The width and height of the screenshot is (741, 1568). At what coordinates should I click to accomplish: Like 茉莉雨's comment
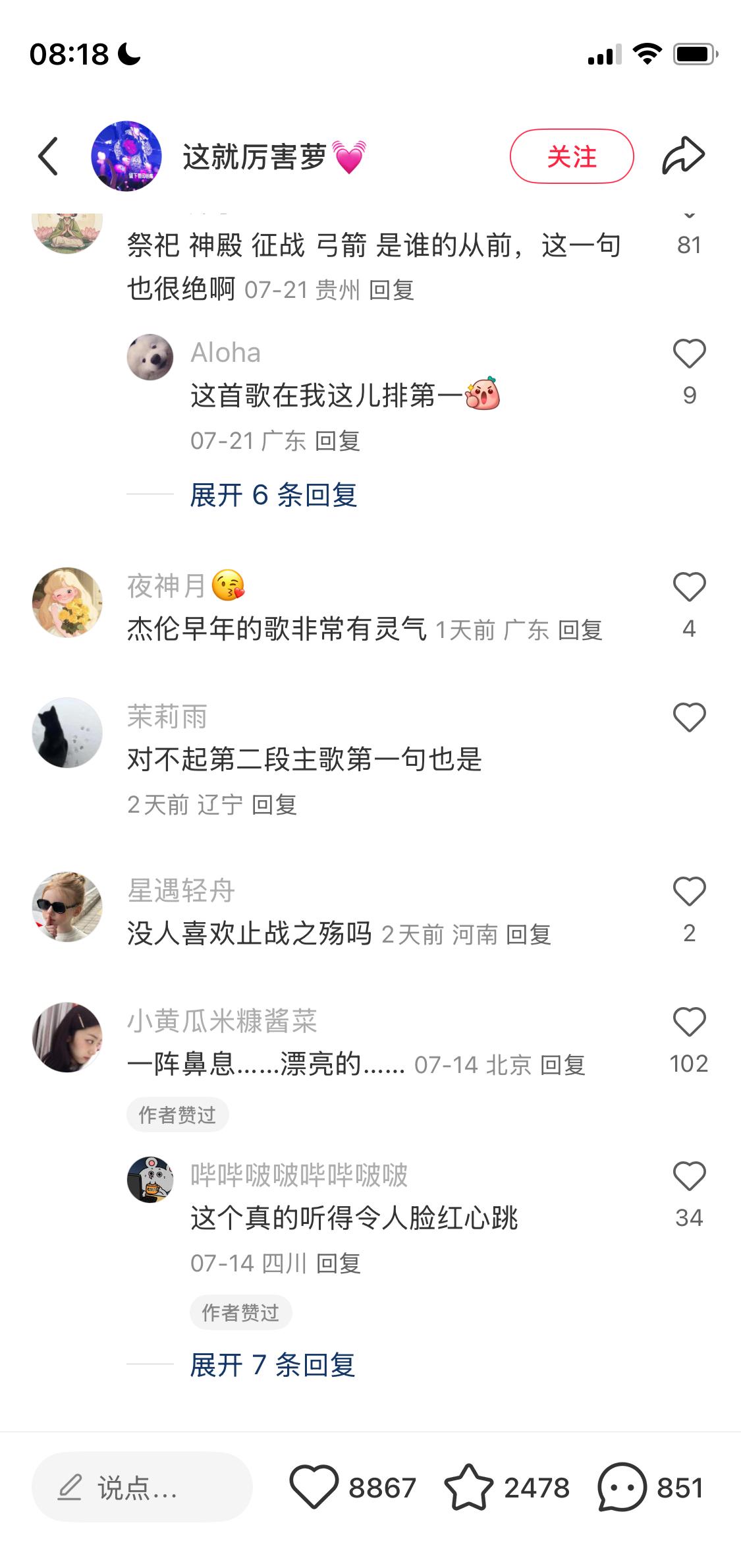(x=689, y=717)
